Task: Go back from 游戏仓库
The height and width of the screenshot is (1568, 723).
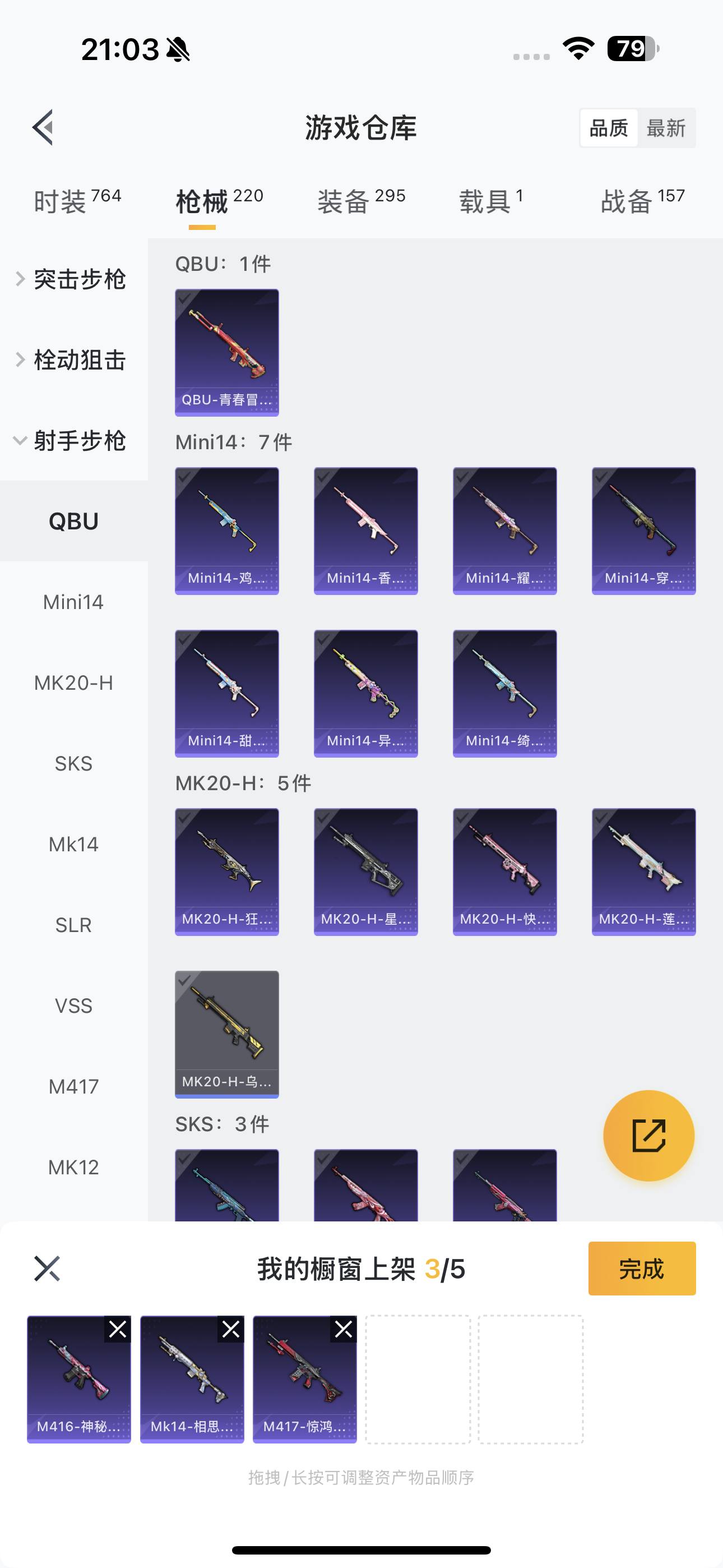Action: point(44,128)
